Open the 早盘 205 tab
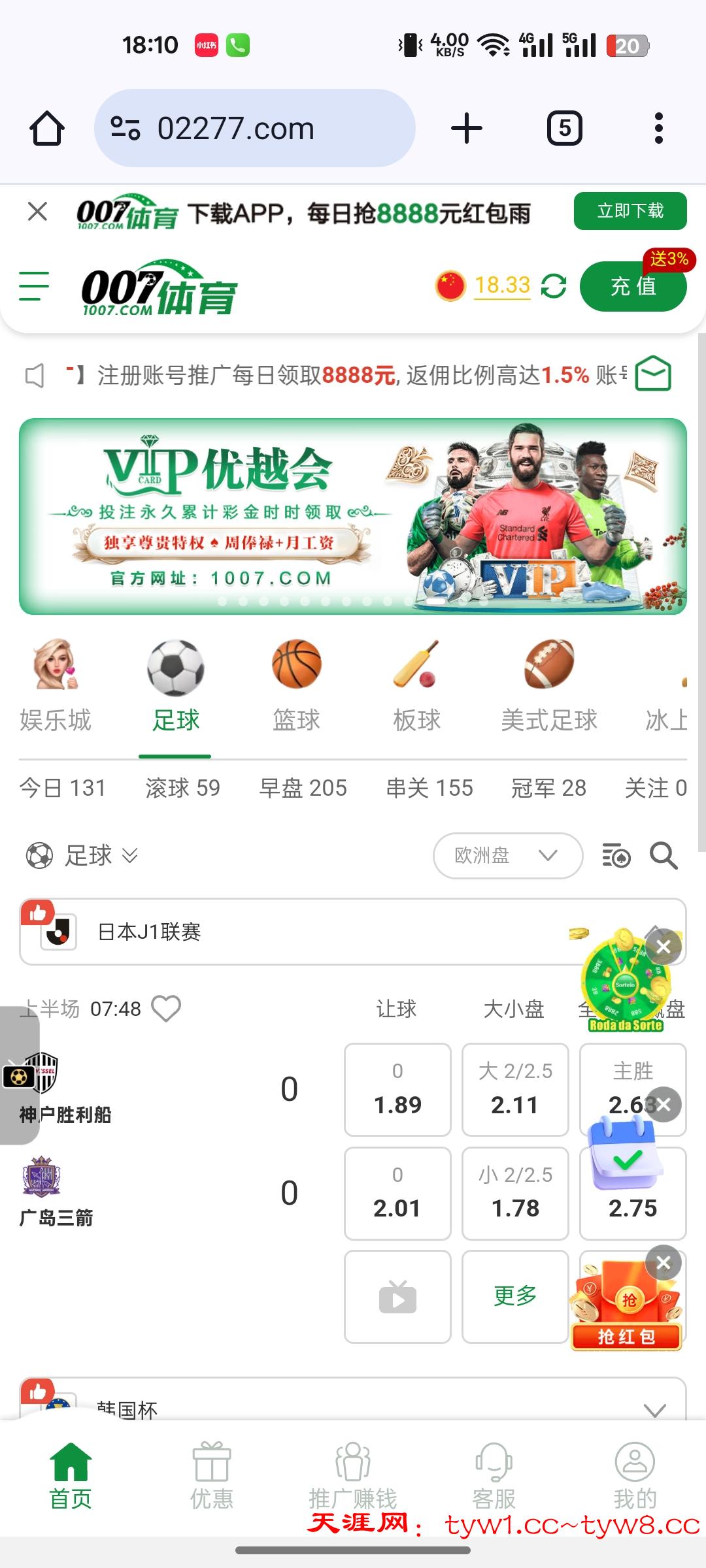The height and width of the screenshot is (1568, 706). pos(303,788)
